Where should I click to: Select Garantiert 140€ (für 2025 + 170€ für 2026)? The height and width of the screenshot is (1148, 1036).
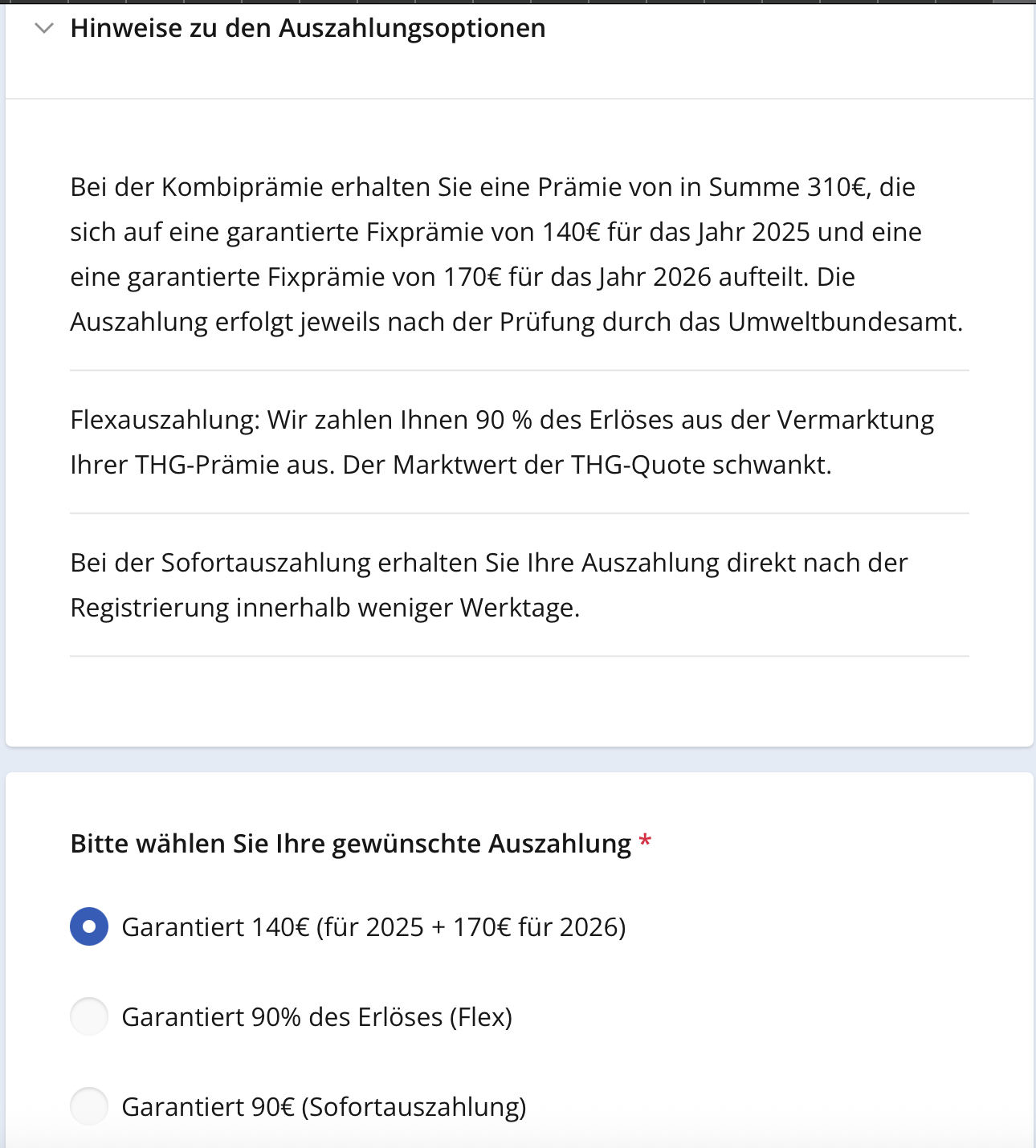pos(89,926)
